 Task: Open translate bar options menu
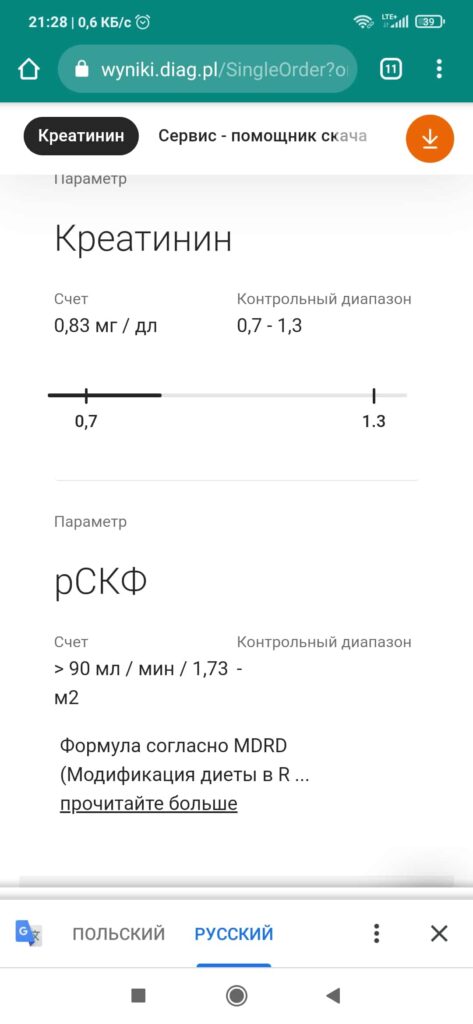[376, 934]
